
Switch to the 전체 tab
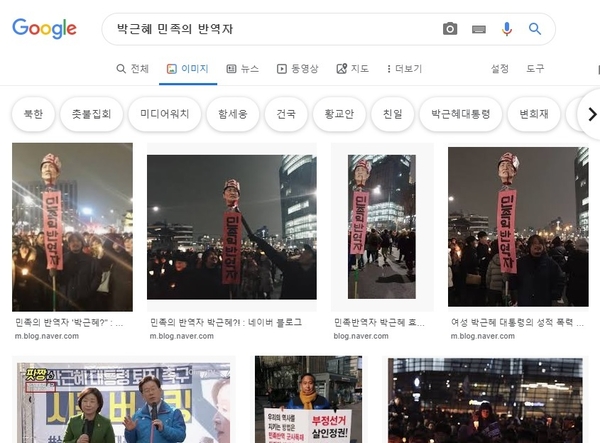(132, 69)
